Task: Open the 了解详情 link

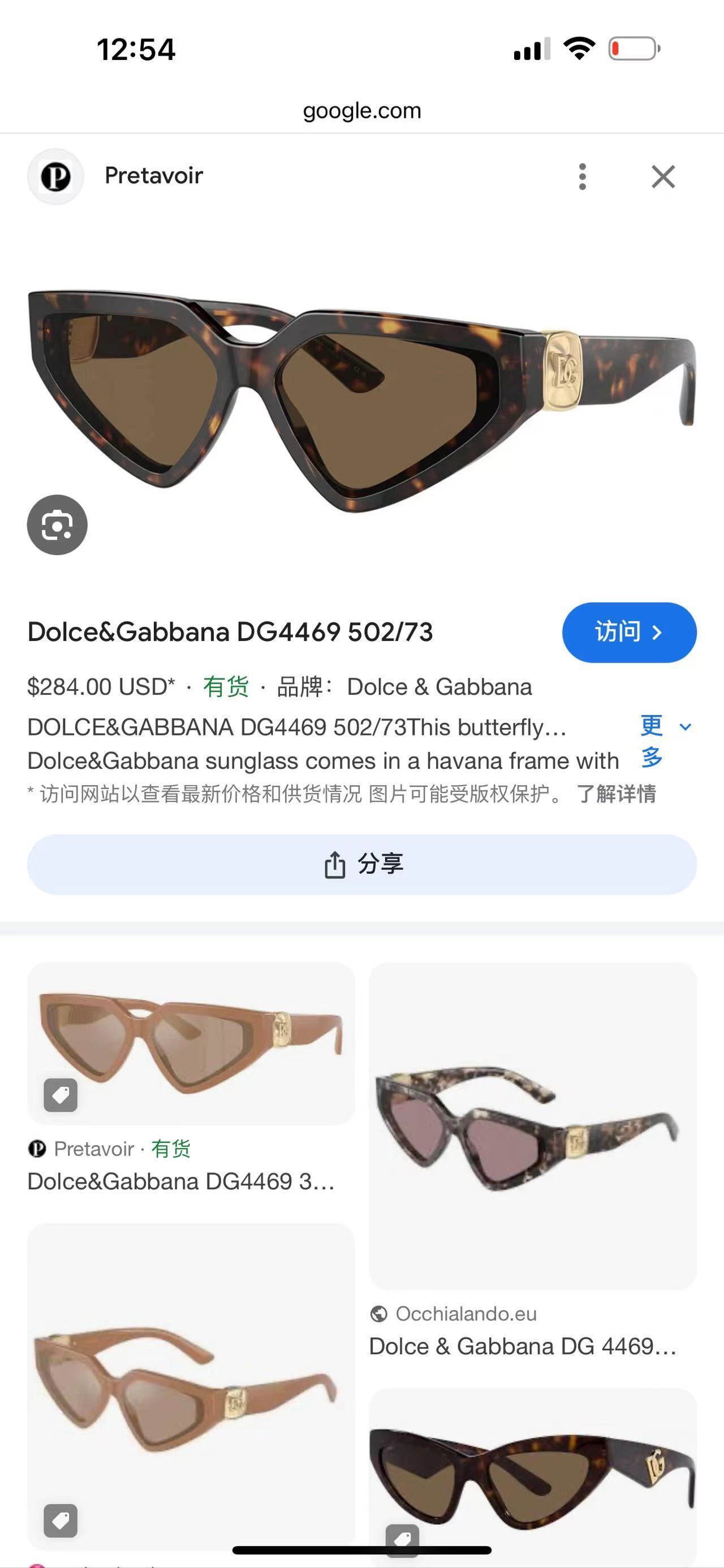Action: 615,794
